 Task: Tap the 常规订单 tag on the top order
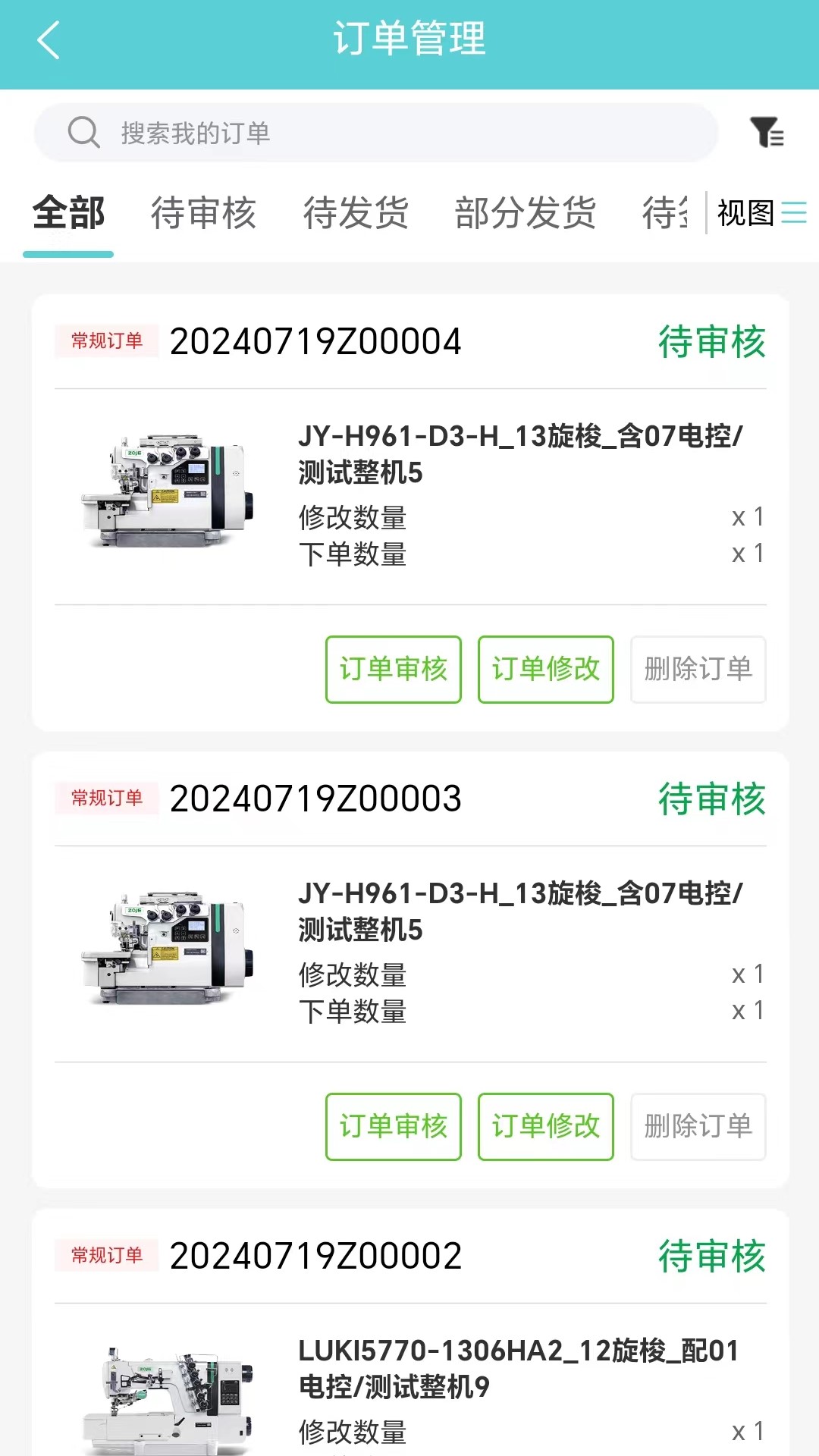[106, 341]
